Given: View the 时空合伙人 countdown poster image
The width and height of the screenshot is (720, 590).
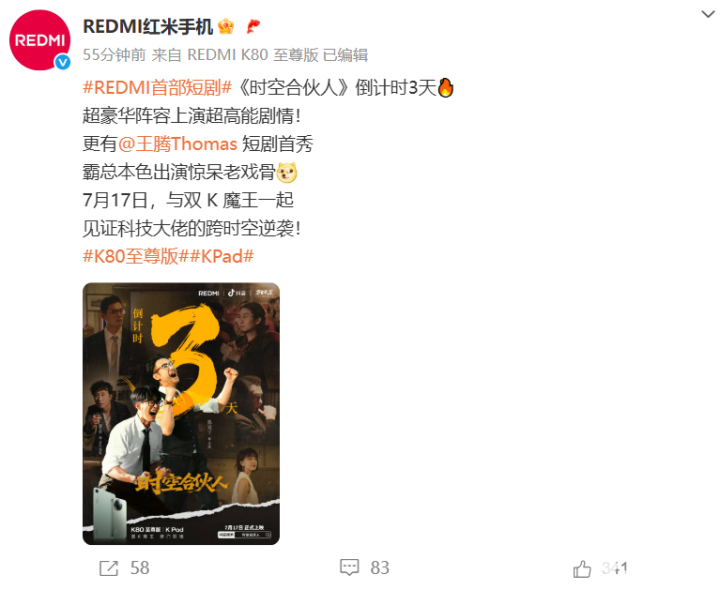Looking at the screenshot, I should [181, 414].
